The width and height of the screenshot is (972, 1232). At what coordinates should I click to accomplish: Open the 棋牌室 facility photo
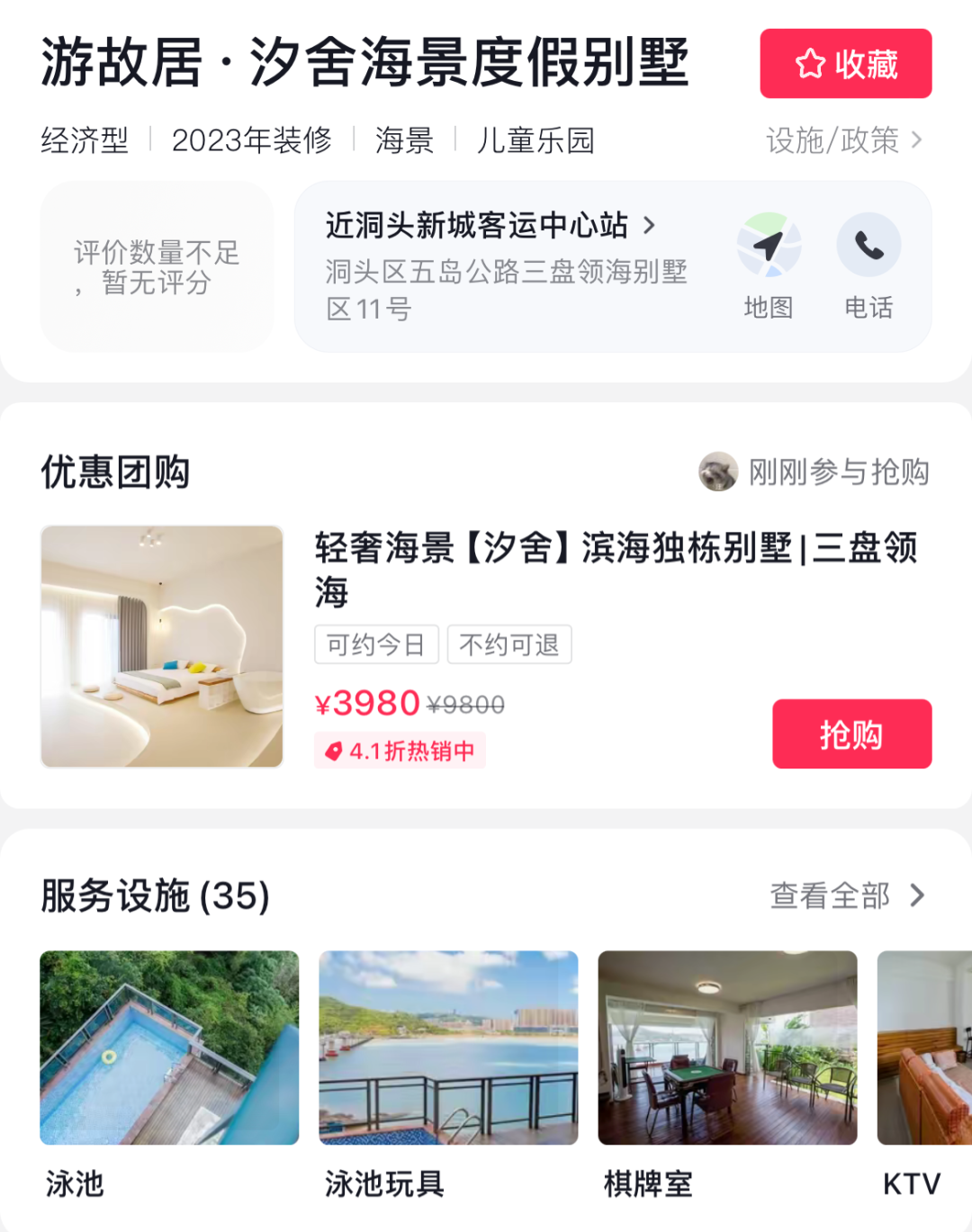pyautogui.click(x=727, y=1048)
